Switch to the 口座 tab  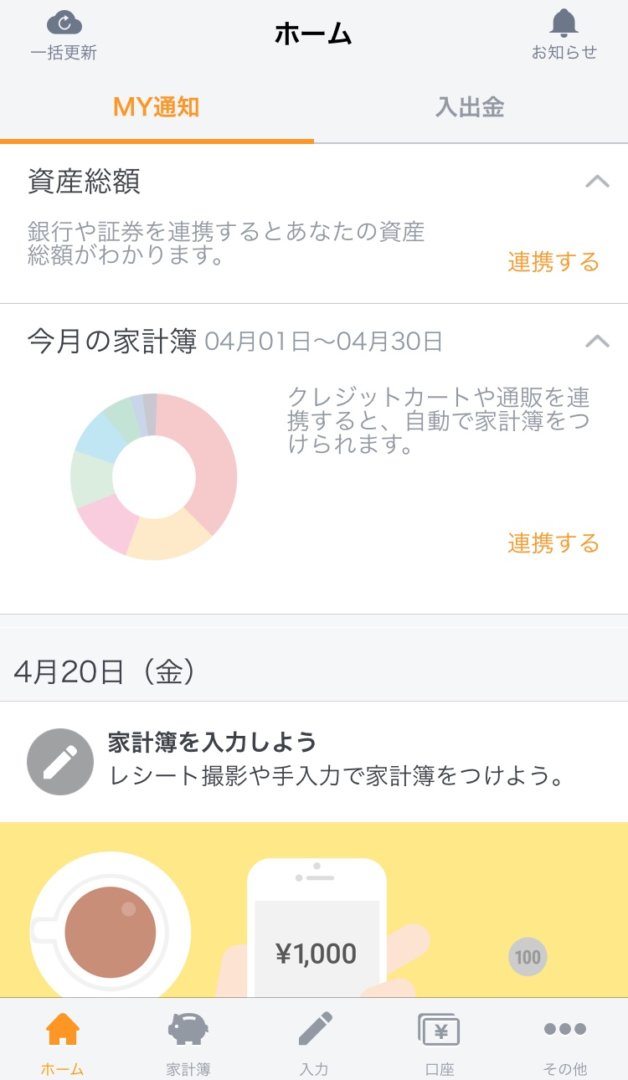[439, 1039]
